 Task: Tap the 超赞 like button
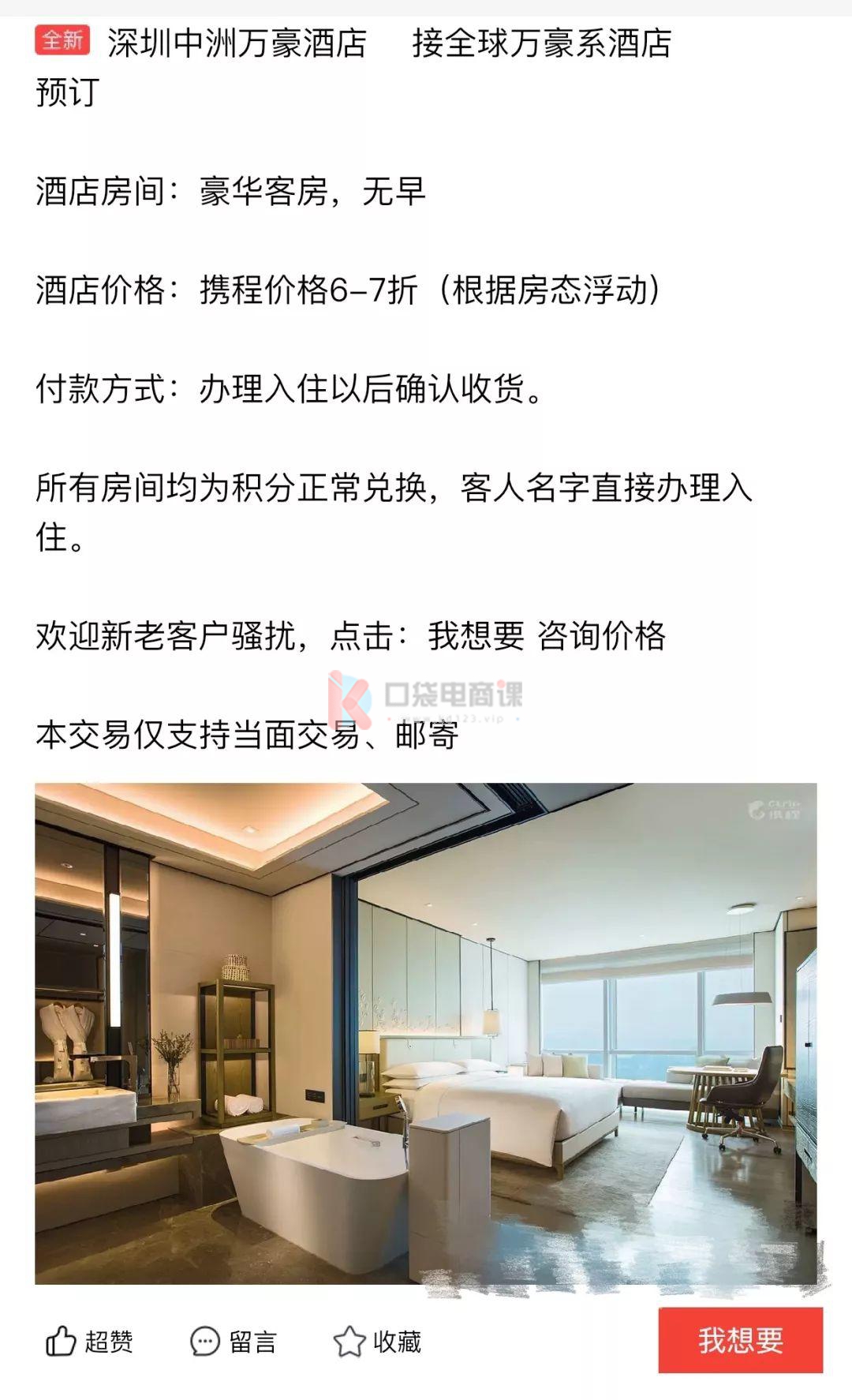pyautogui.click(x=88, y=1342)
